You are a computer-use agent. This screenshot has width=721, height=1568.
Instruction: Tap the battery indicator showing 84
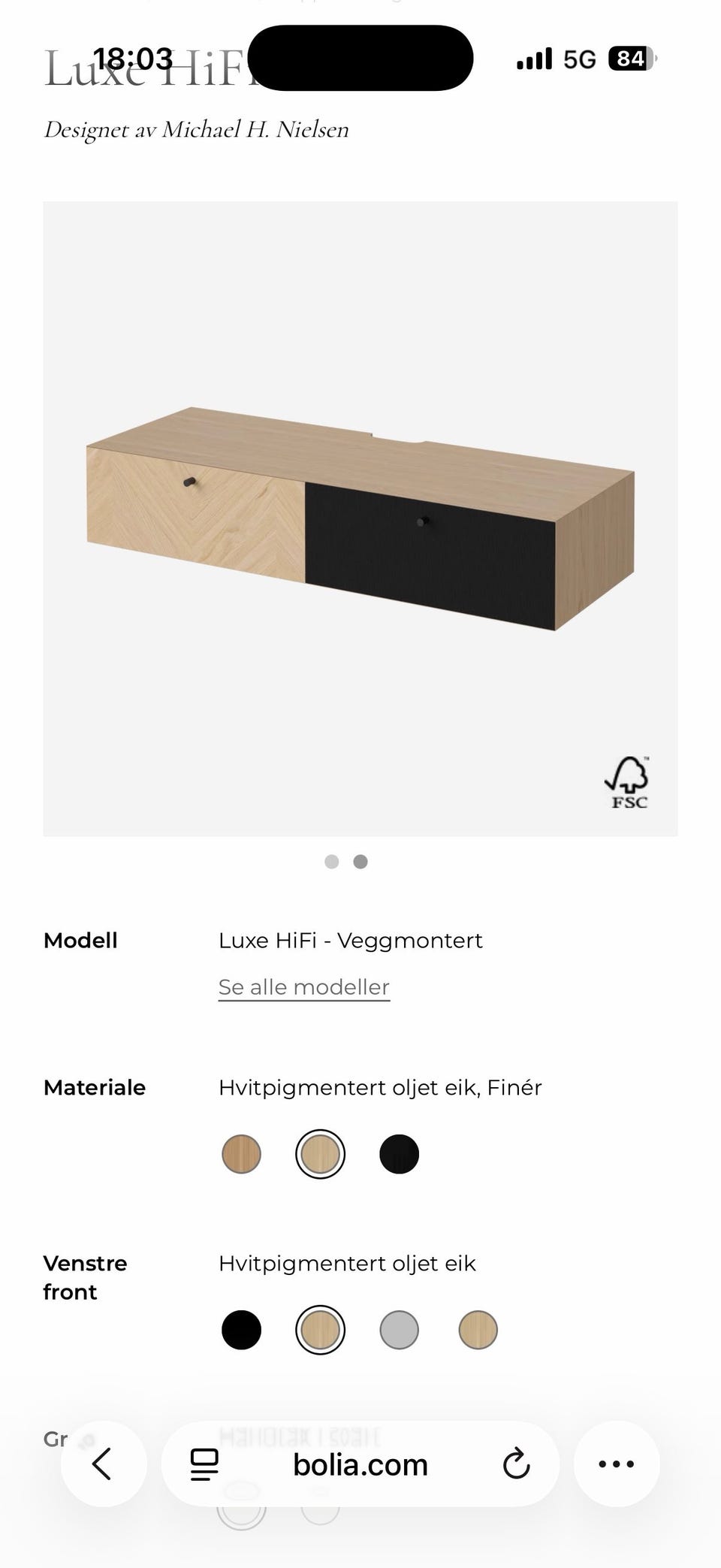(x=629, y=58)
